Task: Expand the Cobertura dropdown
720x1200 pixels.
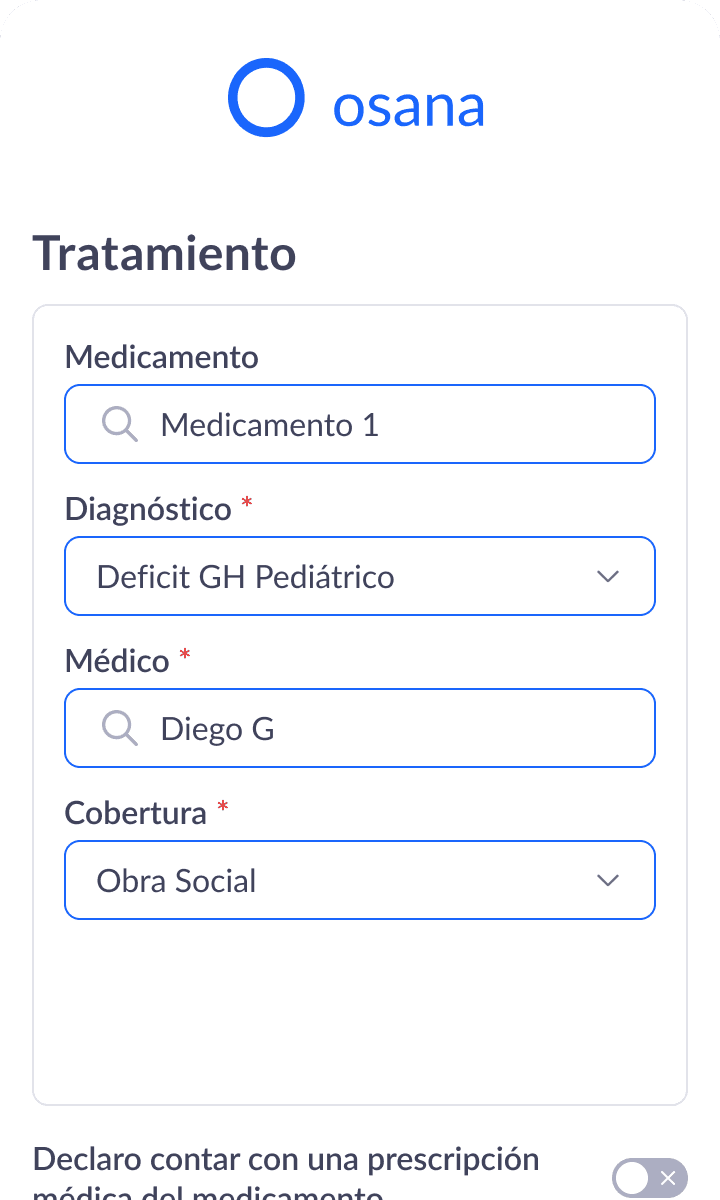Action: [x=360, y=881]
